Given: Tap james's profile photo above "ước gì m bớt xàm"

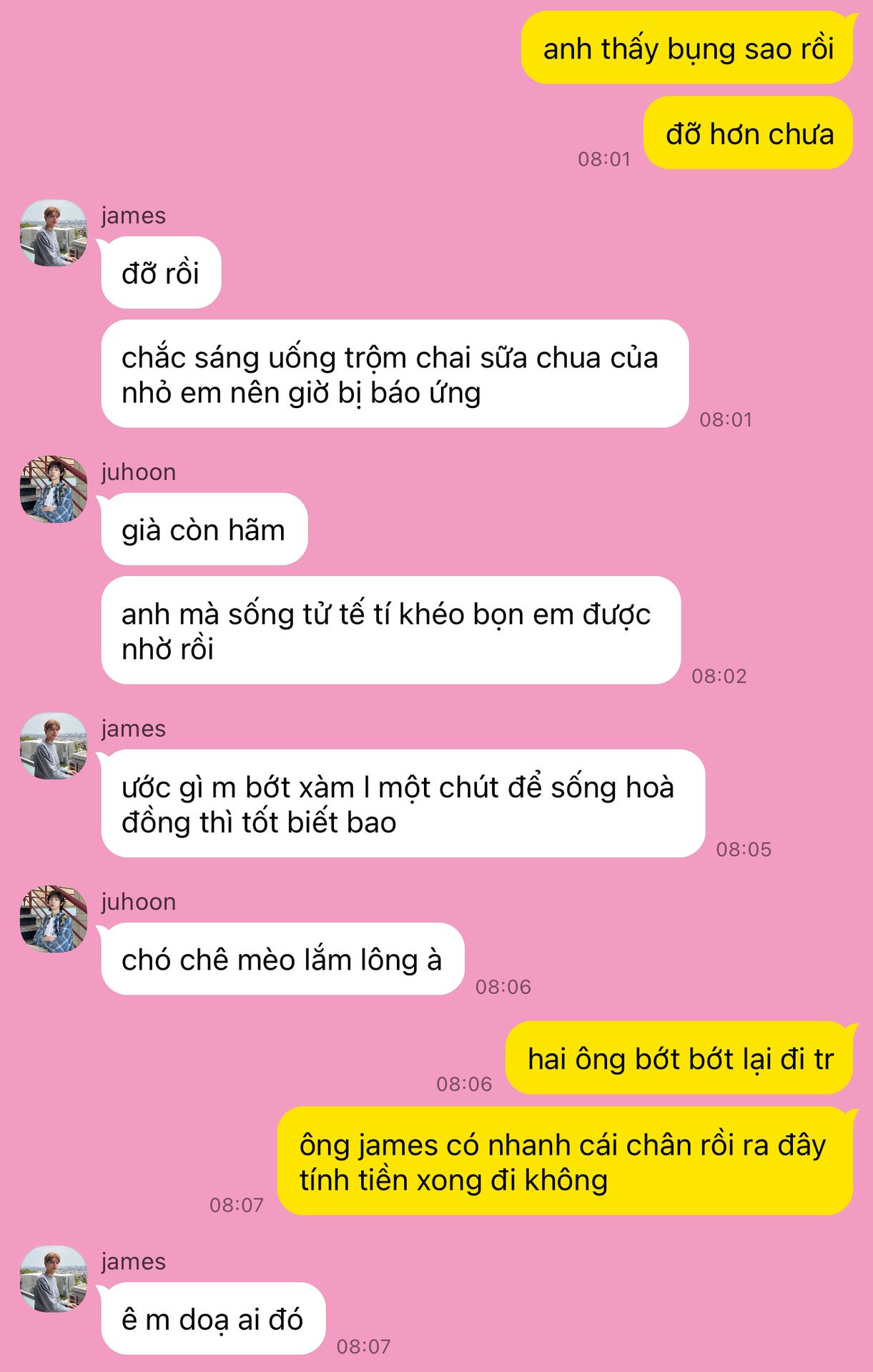Looking at the screenshot, I should click(x=53, y=746).
